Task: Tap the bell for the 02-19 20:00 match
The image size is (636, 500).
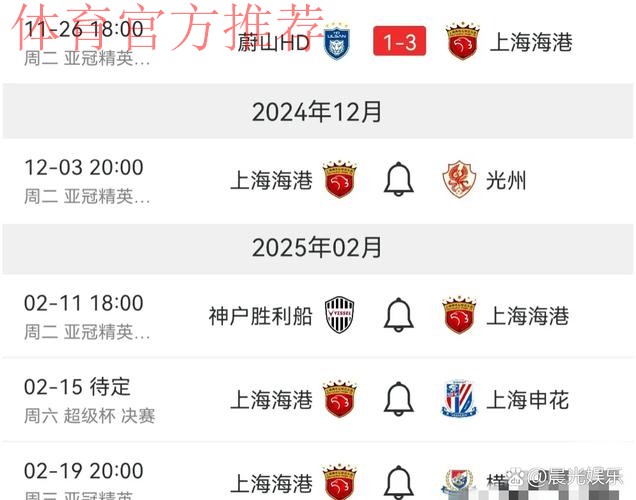Action: tap(398, 482)
